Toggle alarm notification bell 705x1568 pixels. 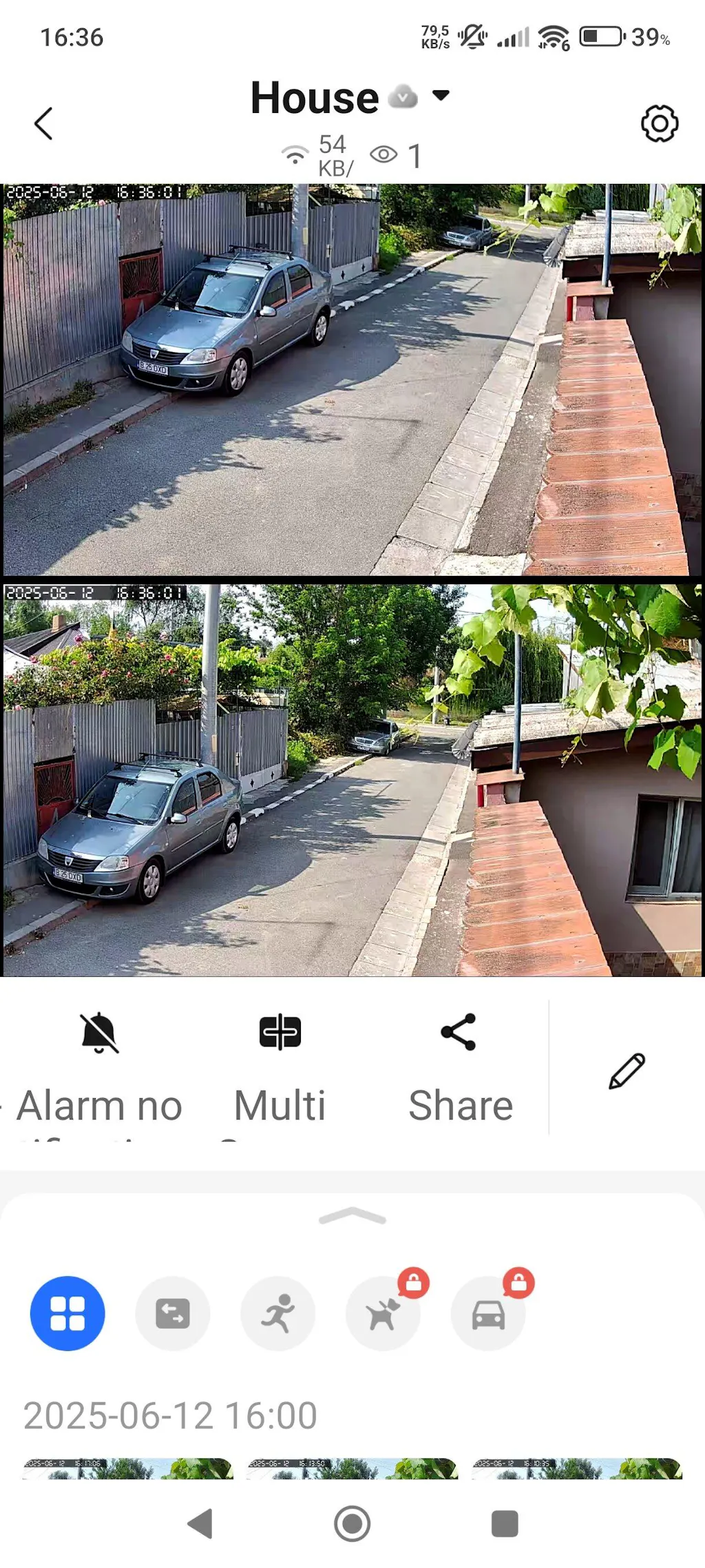[100, 1033]
